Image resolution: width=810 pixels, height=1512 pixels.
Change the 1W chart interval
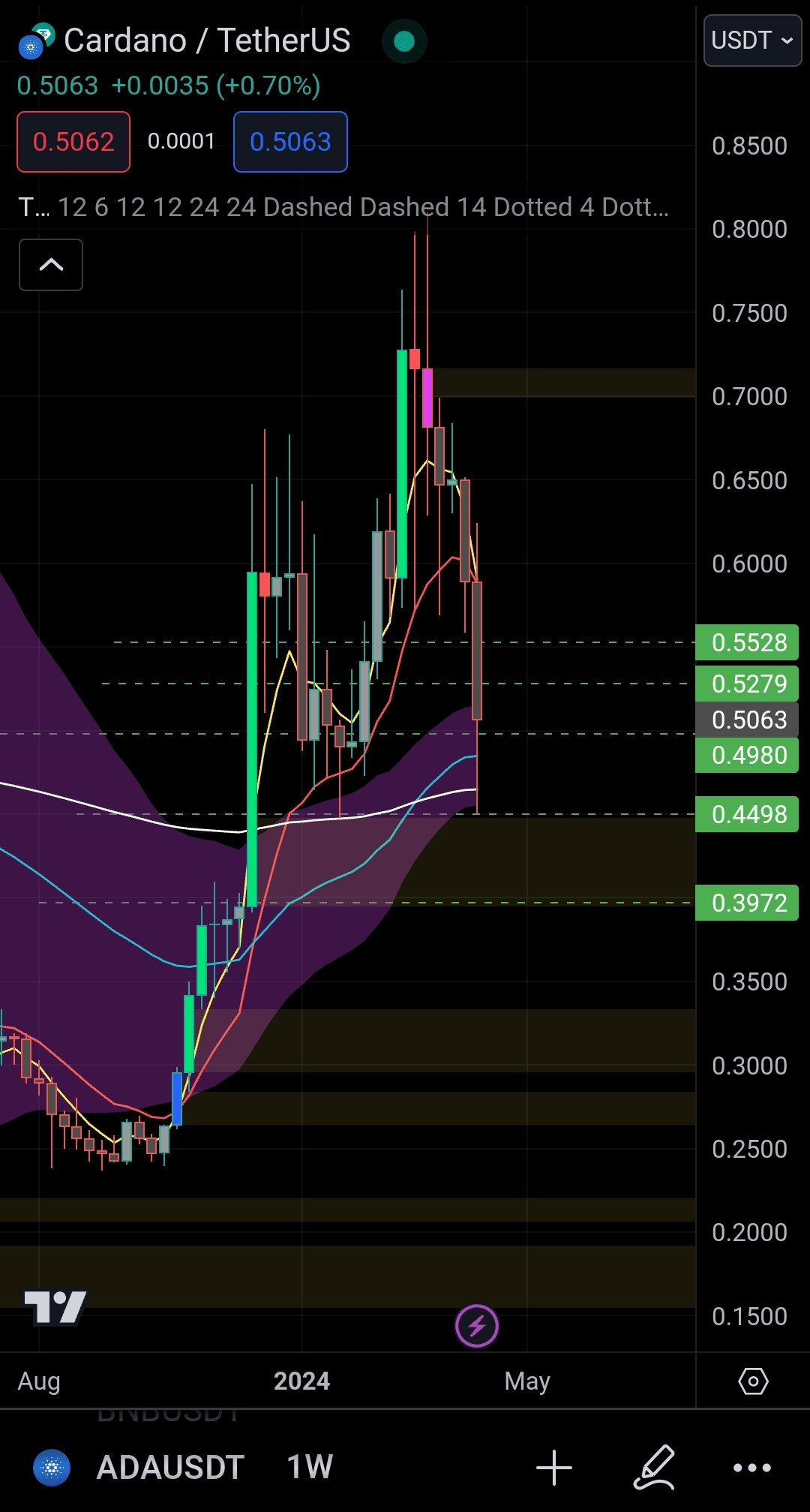(x=310, y=1467)
